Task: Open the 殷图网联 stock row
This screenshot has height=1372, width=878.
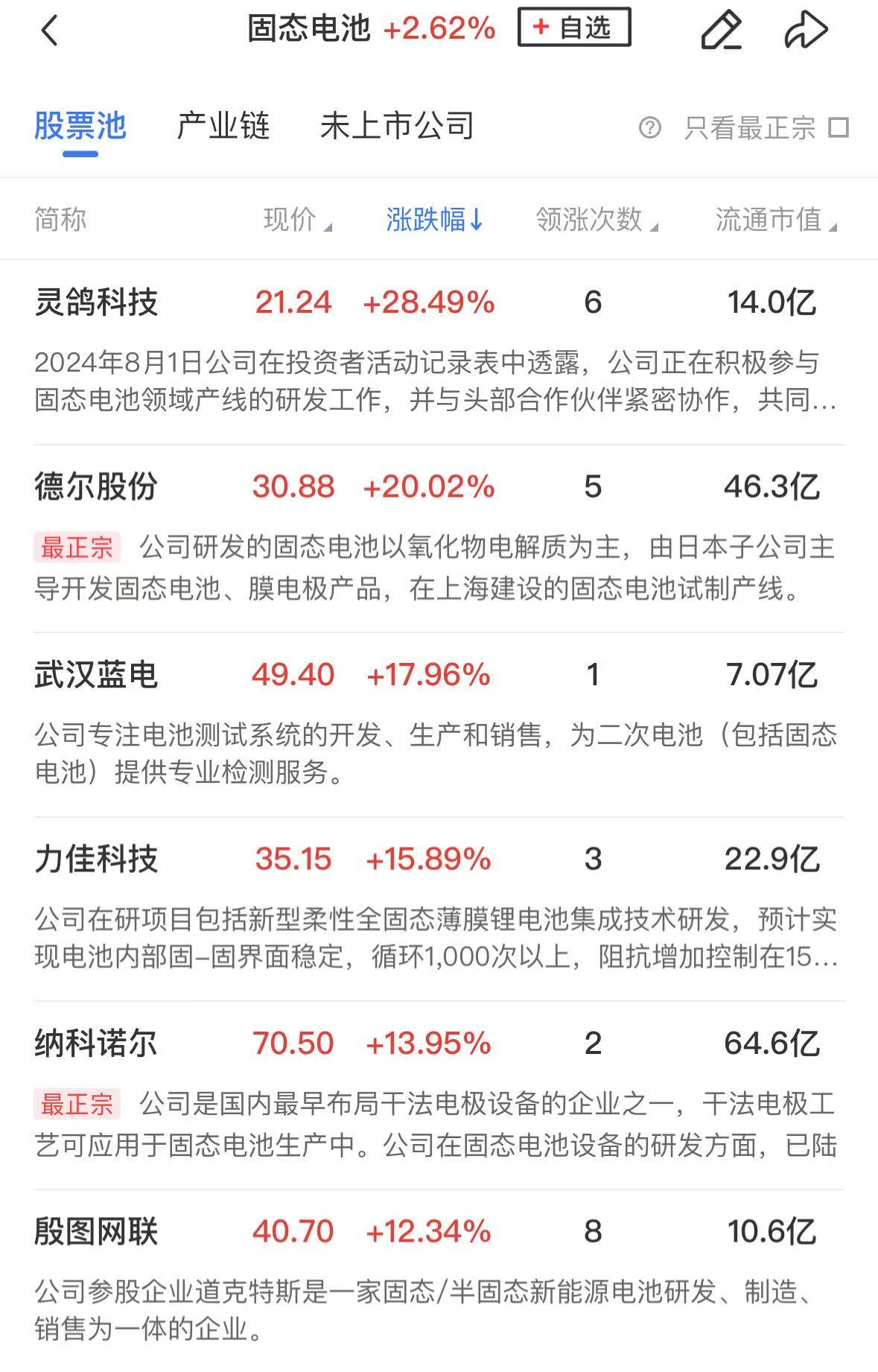Action: coord(96,1231)
